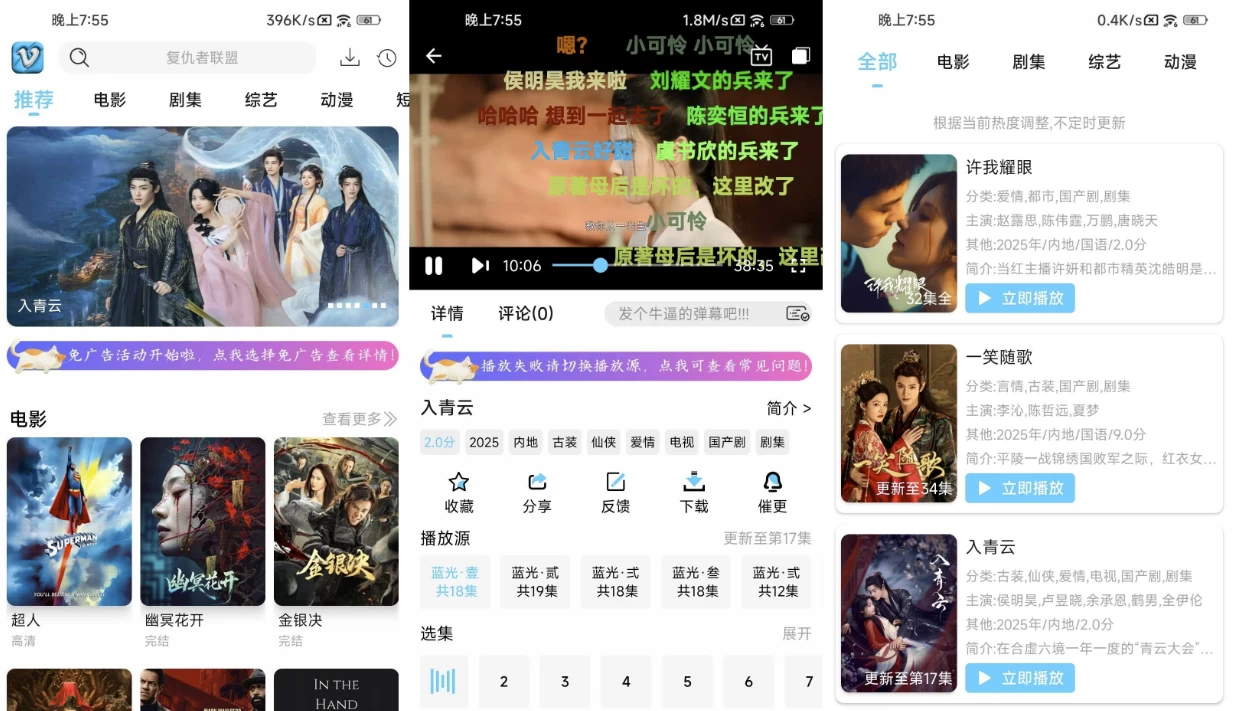Select episode 5

tap(687, 681)
